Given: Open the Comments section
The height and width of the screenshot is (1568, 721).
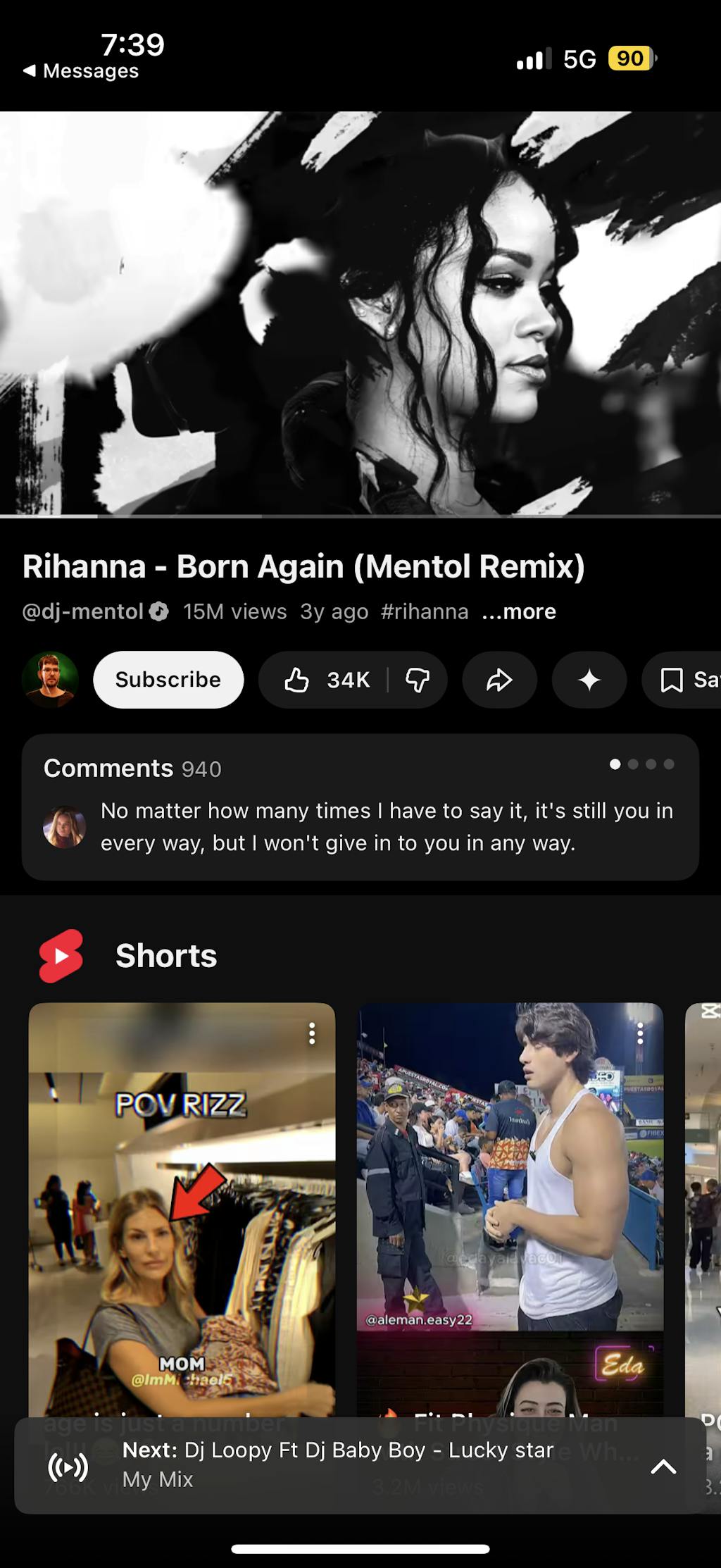Looking at the screenshot, I should (360, 807).
